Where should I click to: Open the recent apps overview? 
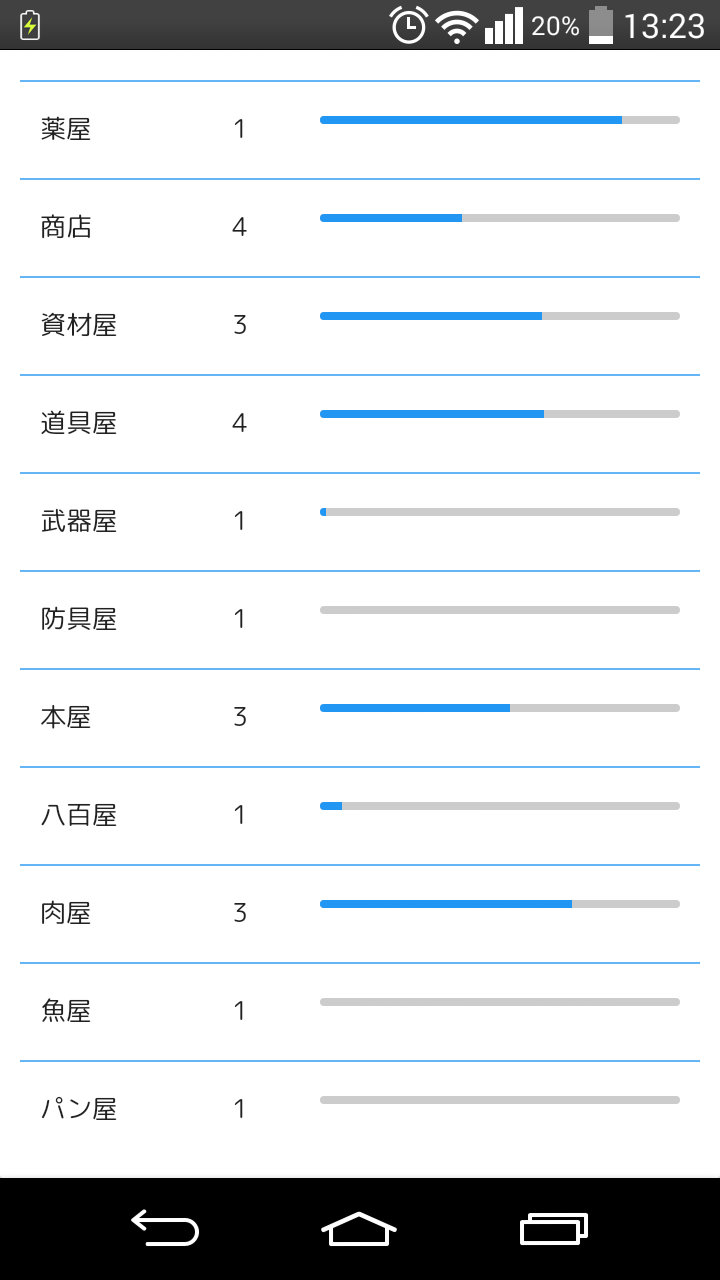(553, 1228)
